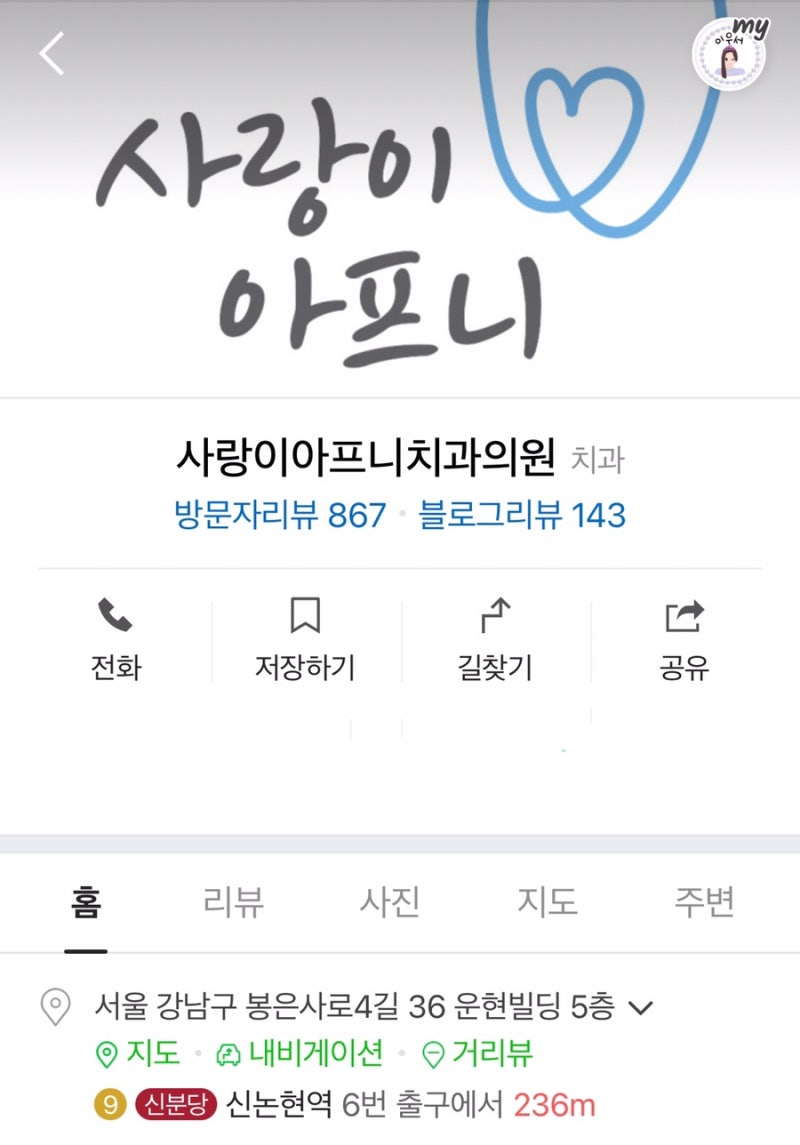This screenshot has width=800, height=1145.
Task: Switch to the 사진 tab
Action: tap(390, 902)
